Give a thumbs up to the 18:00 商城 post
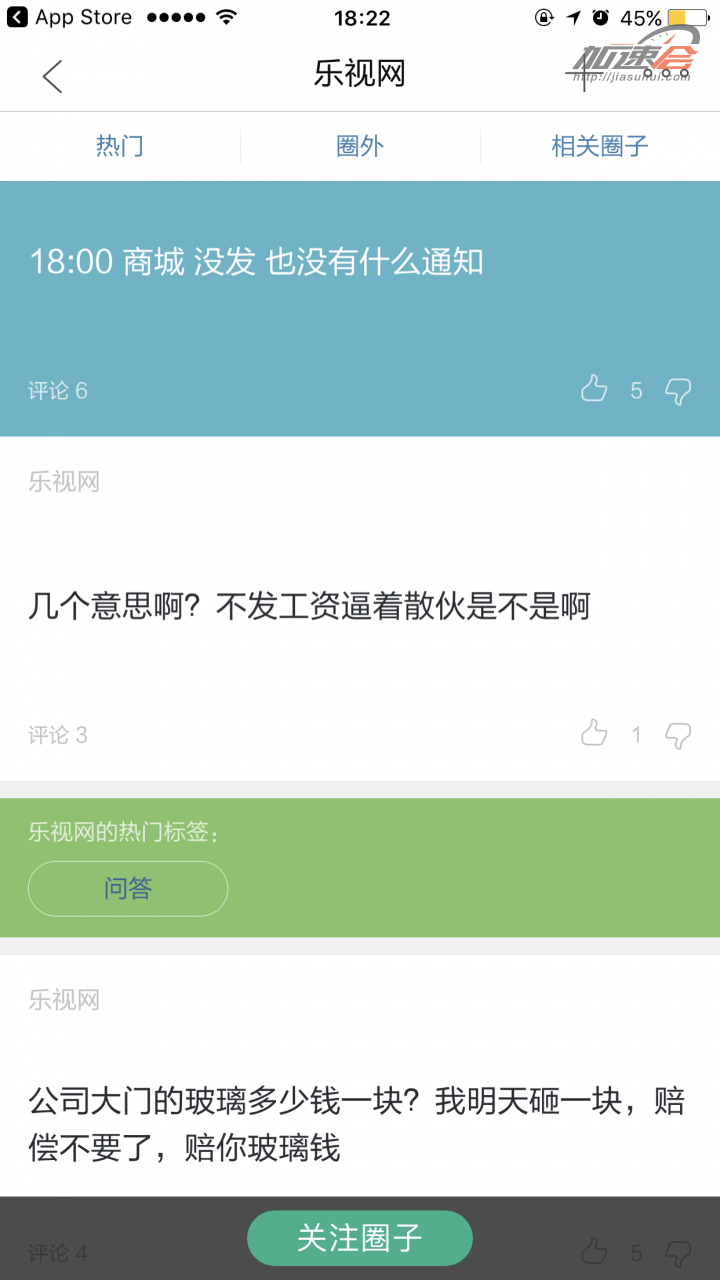Viewport: 720px width, 1280px height. click(594, 390)
